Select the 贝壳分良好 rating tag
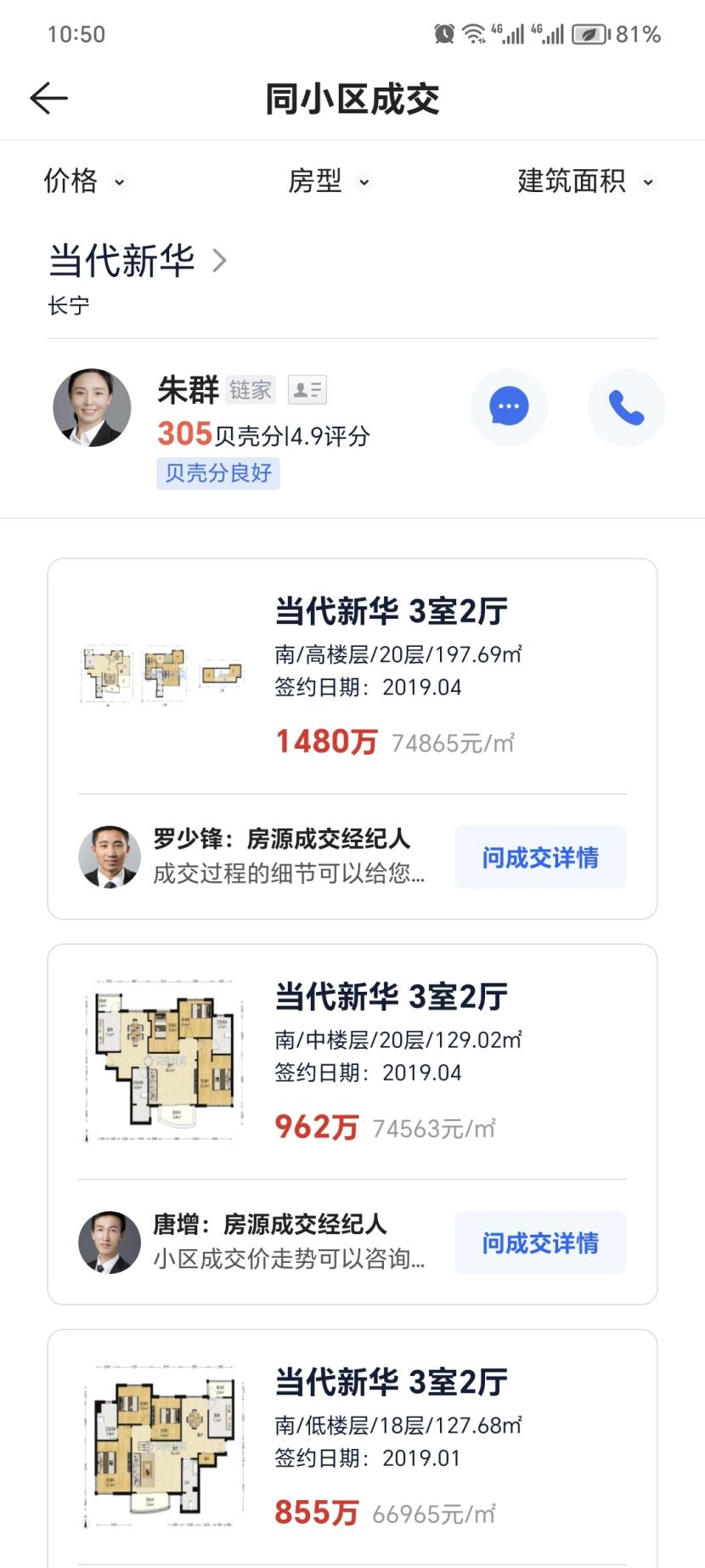Screen dimensions: 705x1568 tap(218, 473)
